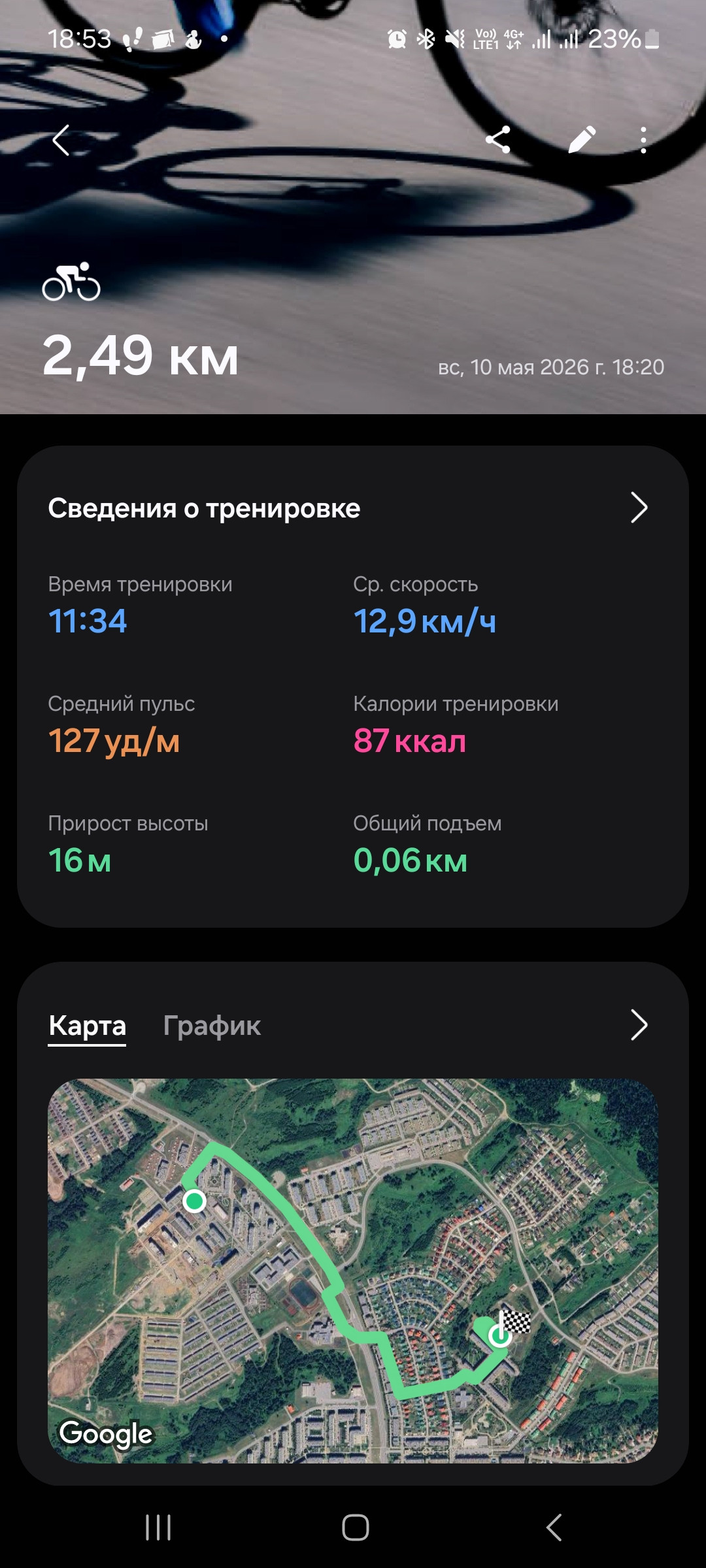
Task: Open the three-dot overflow menu
Action: pyautogui.click(x=643, y=140)
